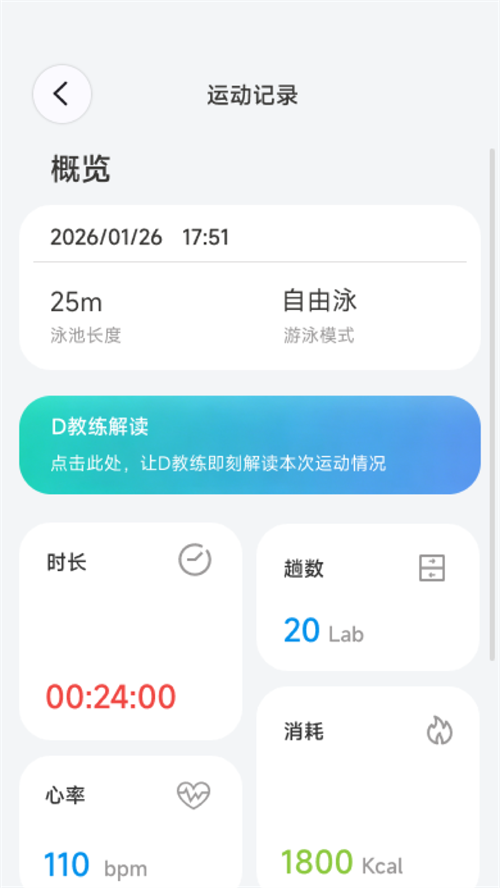Open the 时长 duration card
This screenshot has height=888, width=500.
tap(131, 631)
